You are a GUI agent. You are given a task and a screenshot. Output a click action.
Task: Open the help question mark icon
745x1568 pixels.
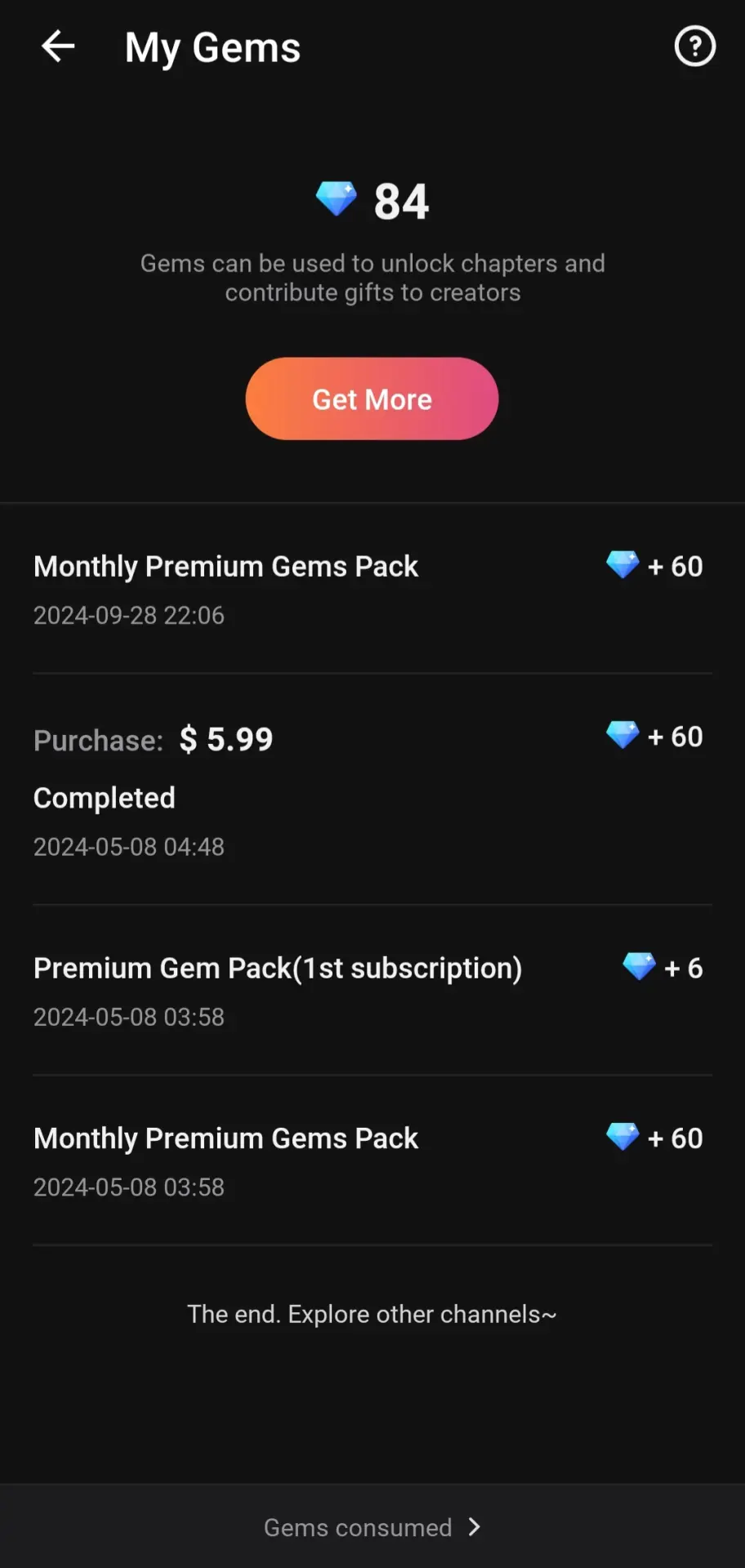tap(694, 47)
